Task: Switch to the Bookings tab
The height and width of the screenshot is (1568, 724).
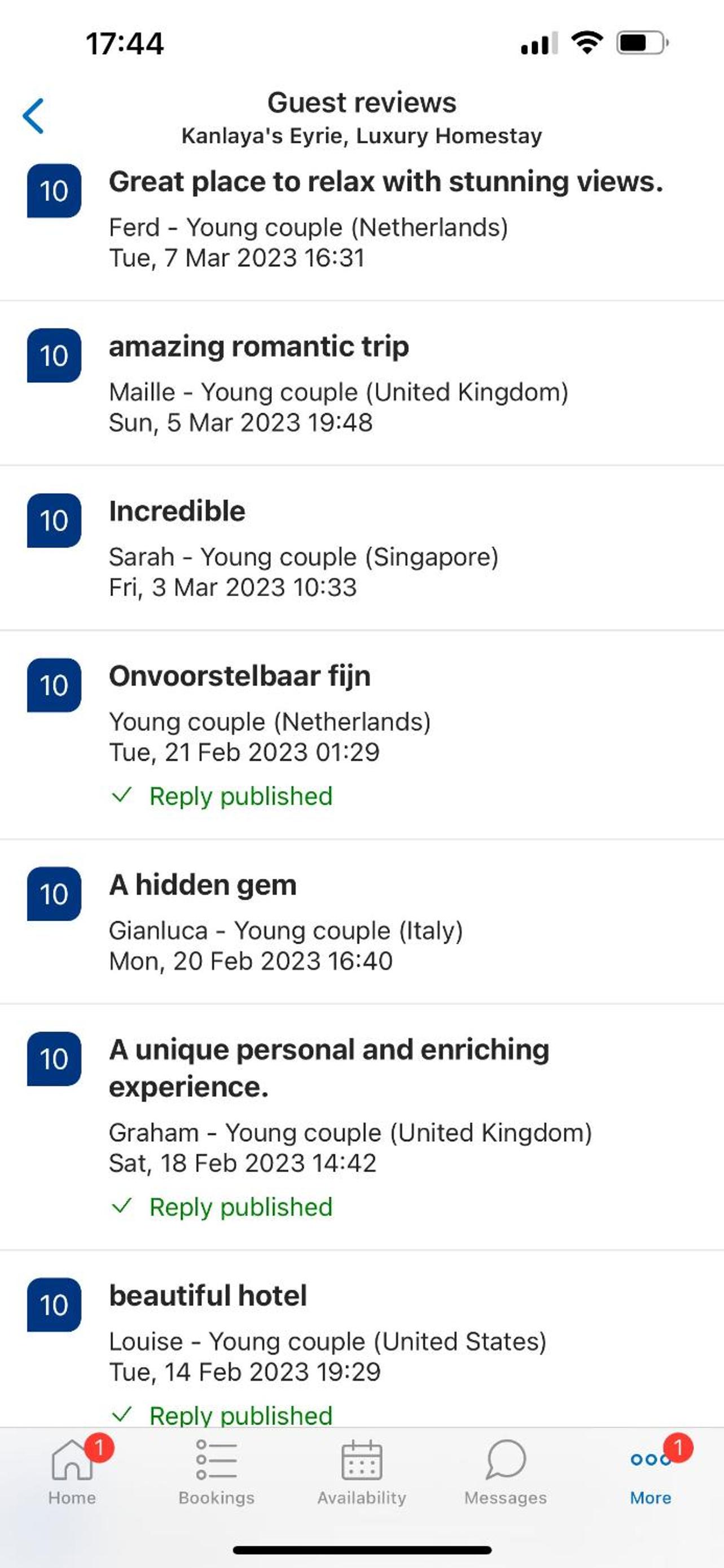Action: click(x=217, y=1469)
